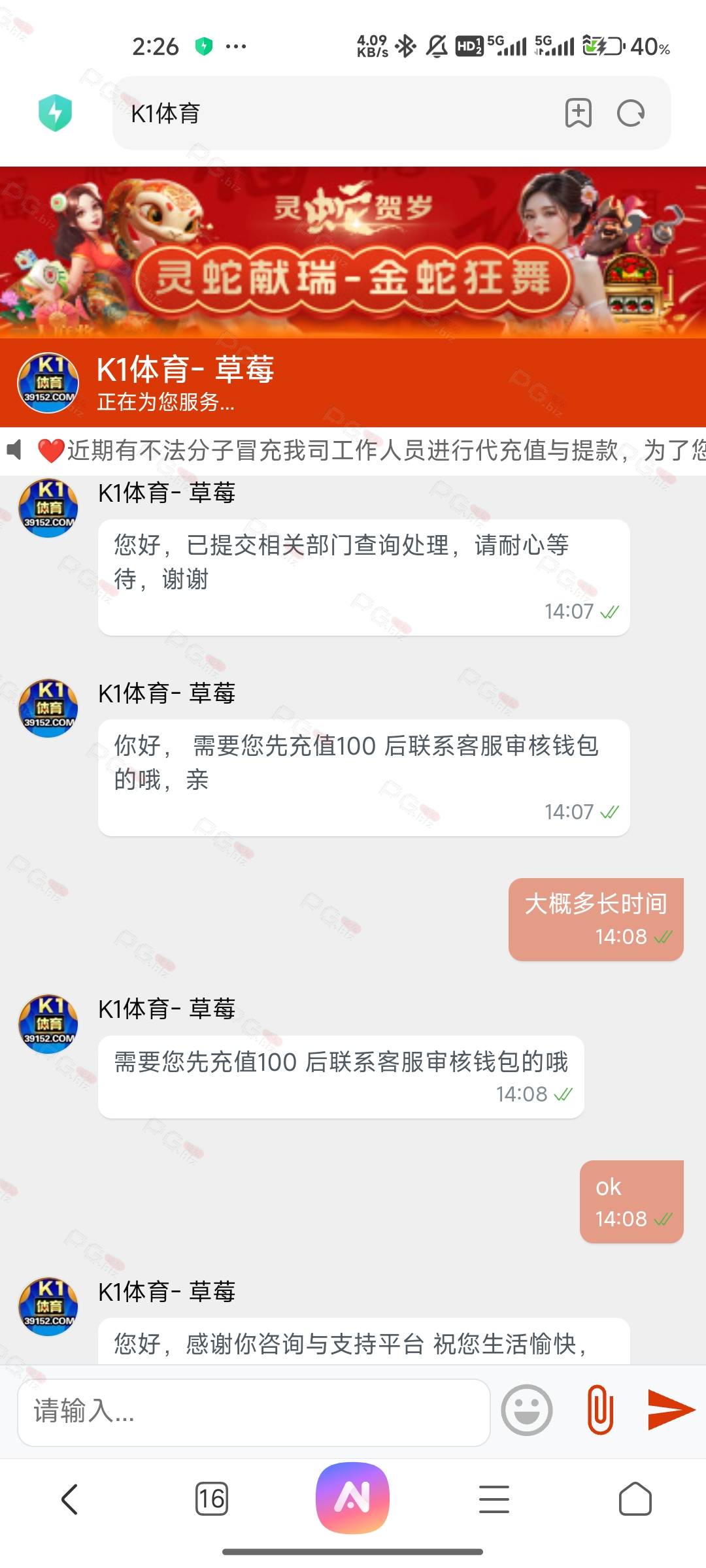
Task: Focus the 请输入... message field
Action: [x=254, y=1411]
